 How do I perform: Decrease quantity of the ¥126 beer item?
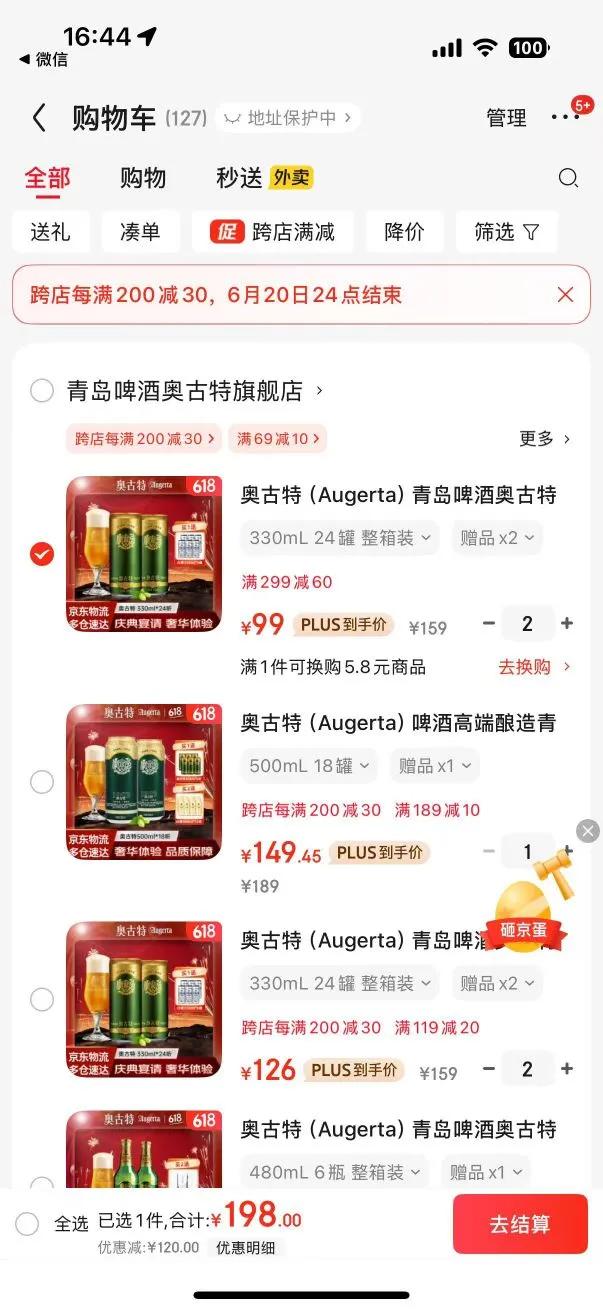(x=488, y=1069)
